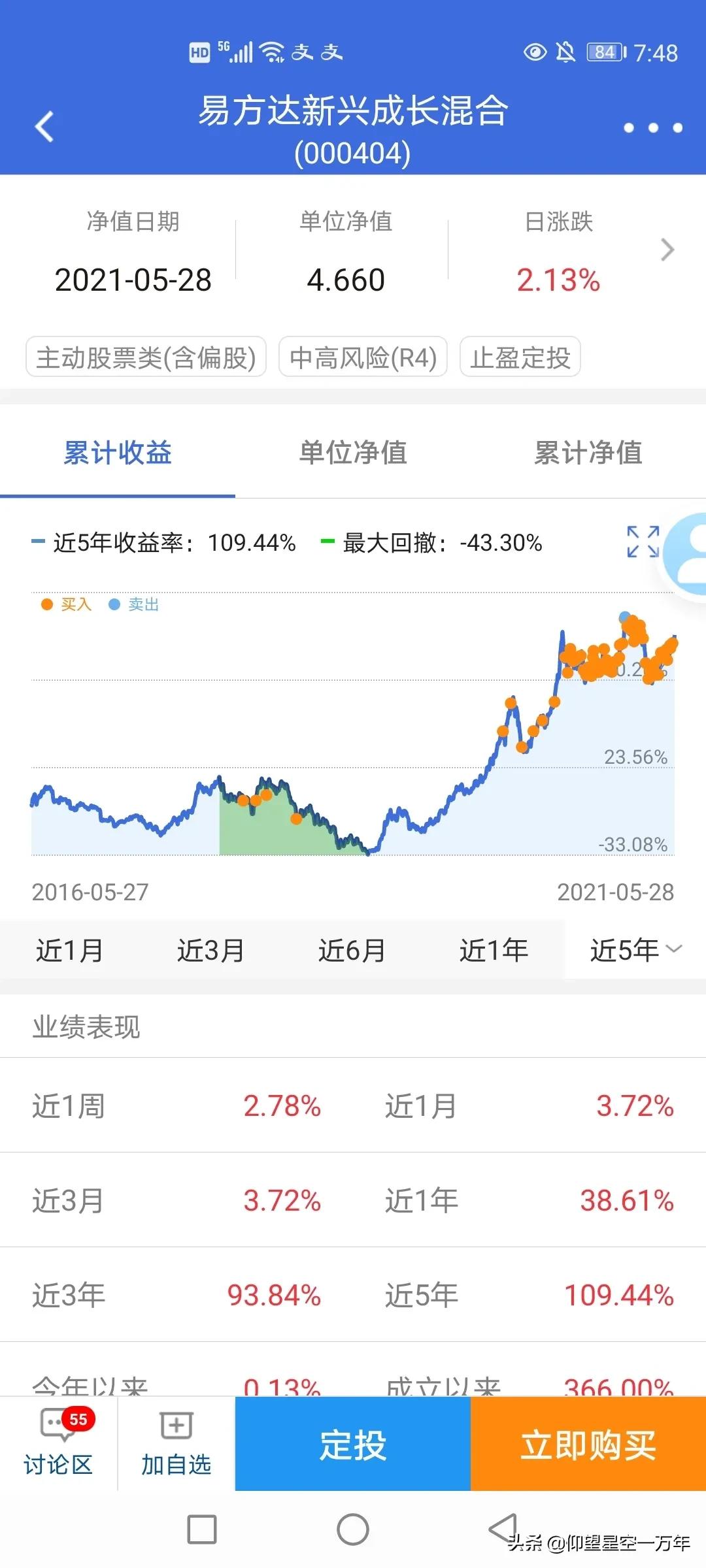Tap the back arrow to exit fund page
The height and width of the screenshot is (1568, 706).
[43, 127]
